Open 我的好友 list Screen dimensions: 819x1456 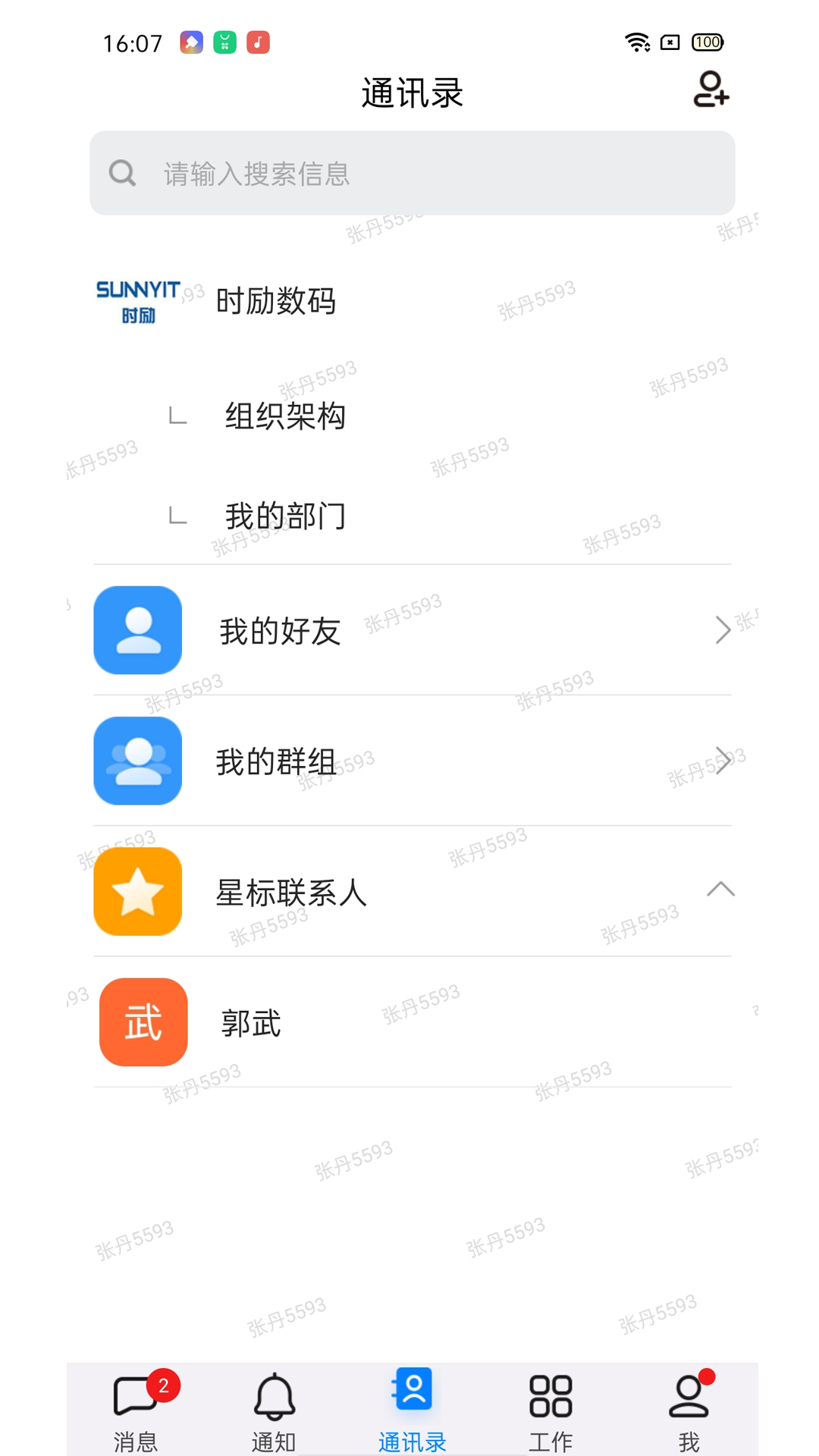pos(412,630)
